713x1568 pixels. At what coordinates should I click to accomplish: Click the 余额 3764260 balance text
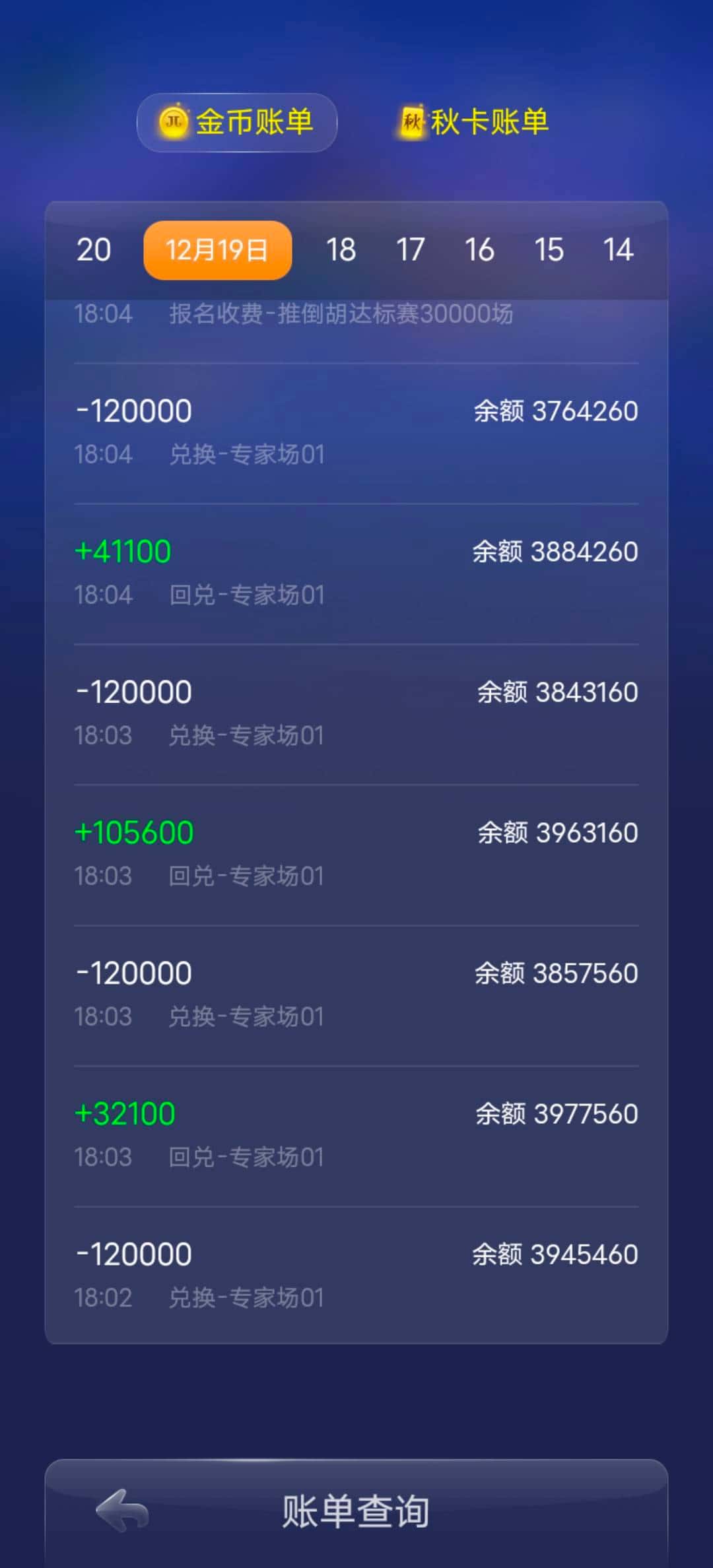pos(557,409)
